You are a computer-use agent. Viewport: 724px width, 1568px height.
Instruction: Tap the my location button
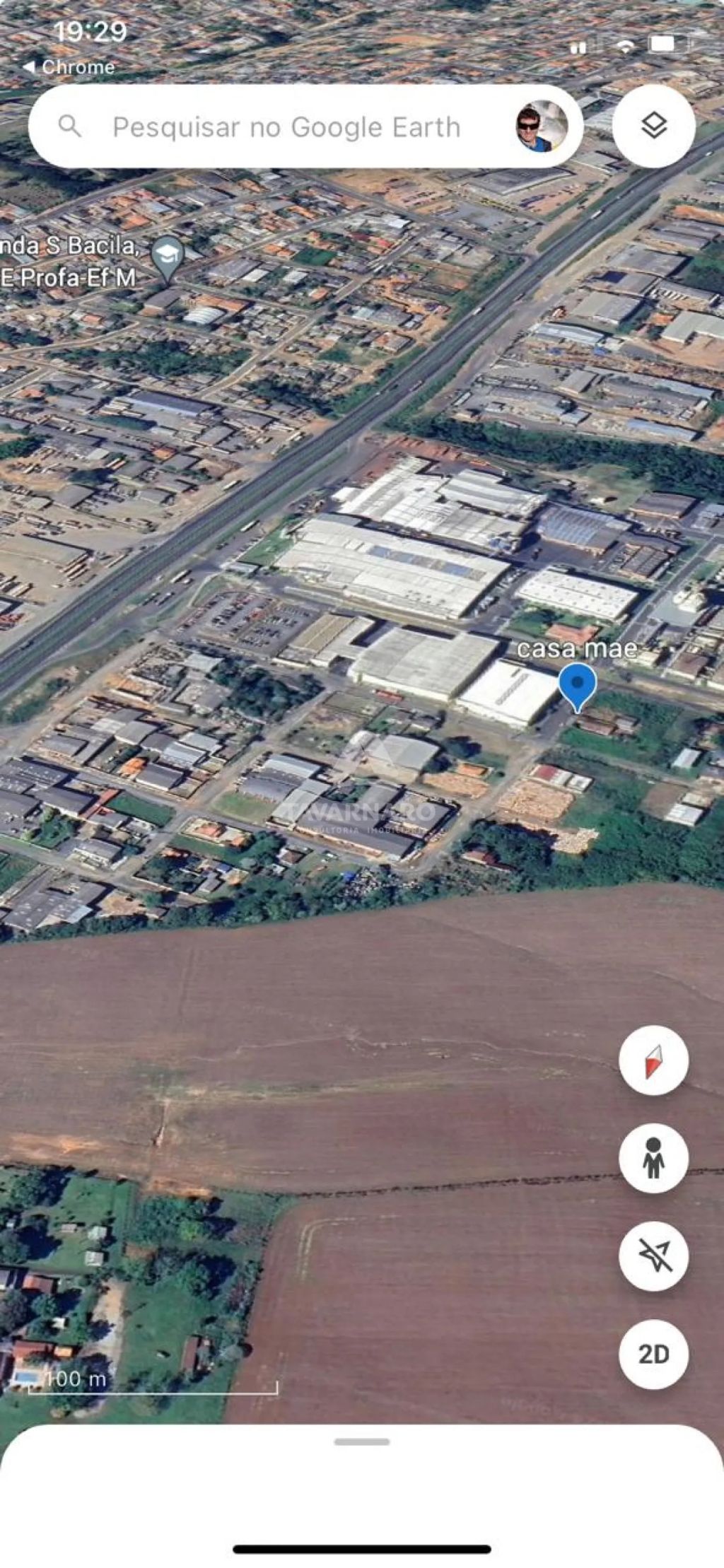coord(653,1256)
